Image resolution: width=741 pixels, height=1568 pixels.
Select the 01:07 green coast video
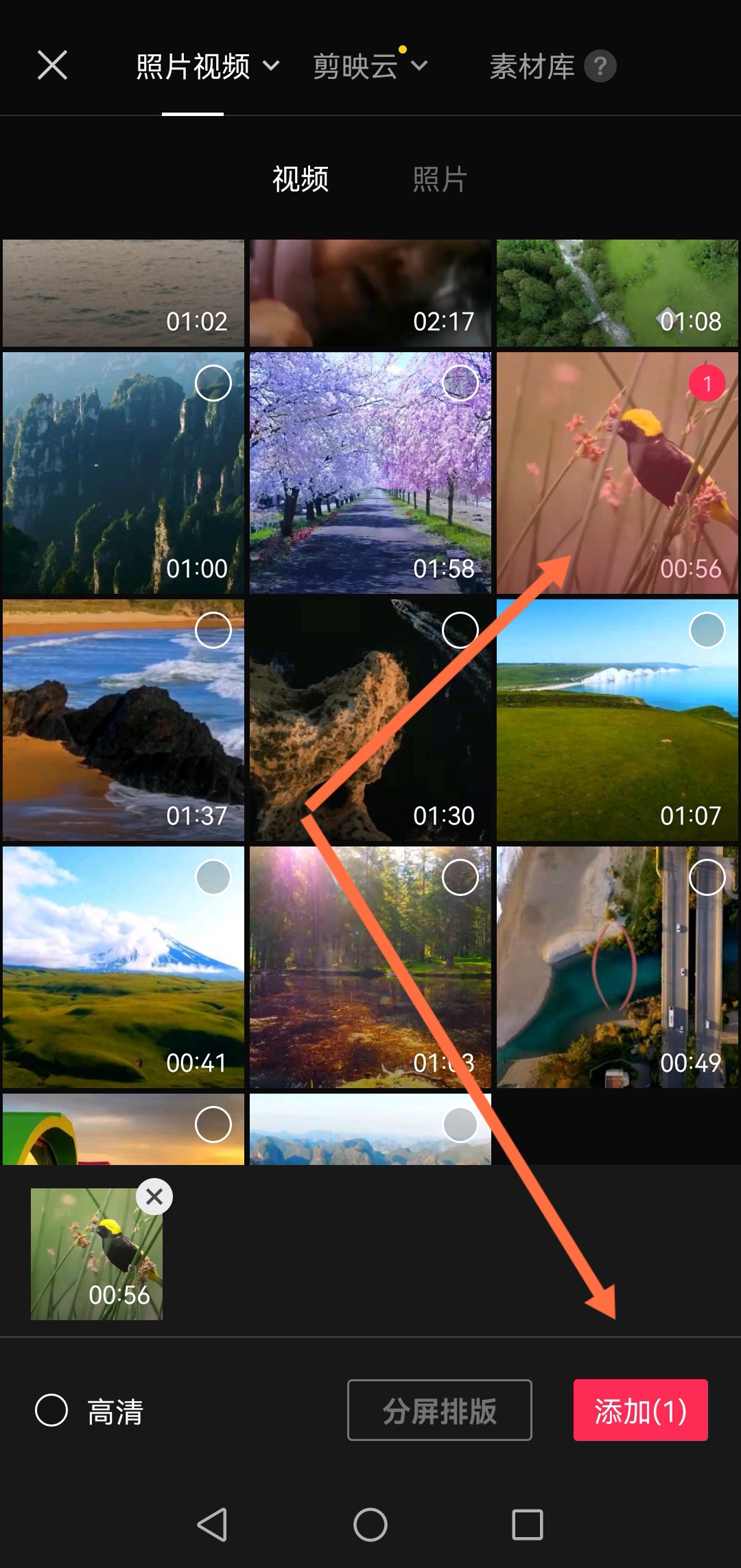(x=707, y=630)
